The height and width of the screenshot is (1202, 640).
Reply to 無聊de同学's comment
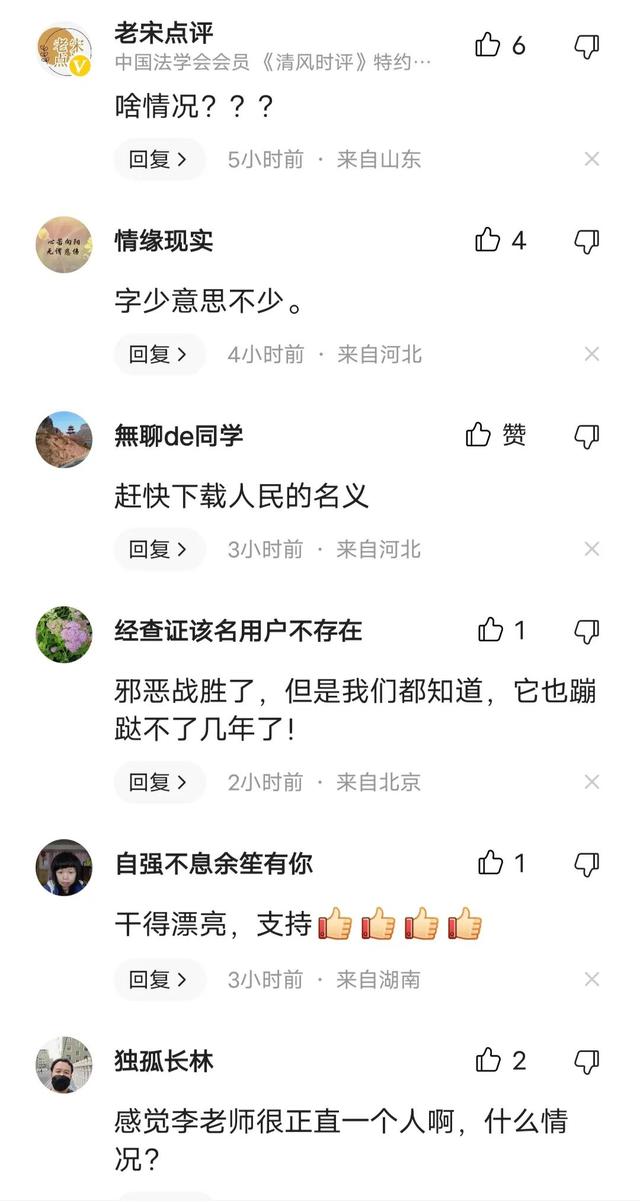(x=159, y=549)
